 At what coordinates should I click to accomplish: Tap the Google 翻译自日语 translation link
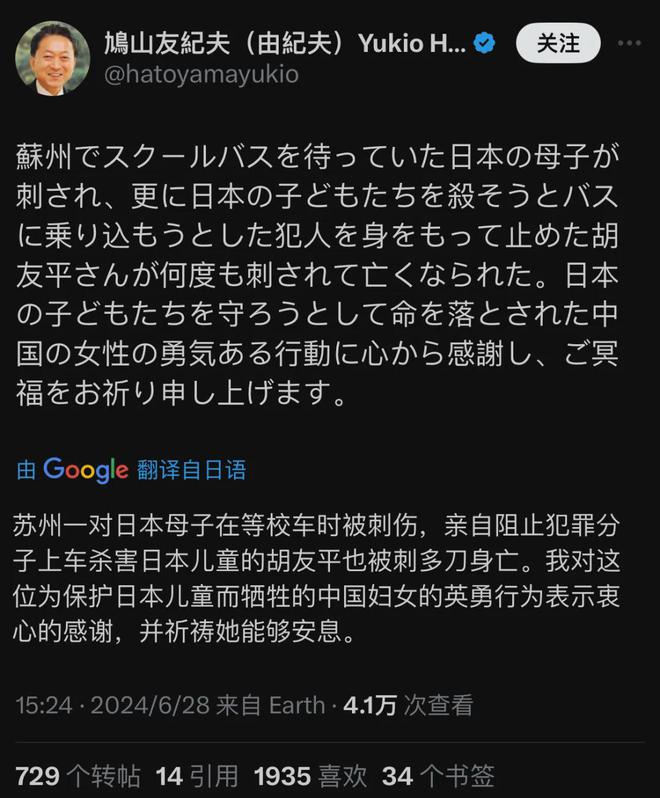coord(131,469)
